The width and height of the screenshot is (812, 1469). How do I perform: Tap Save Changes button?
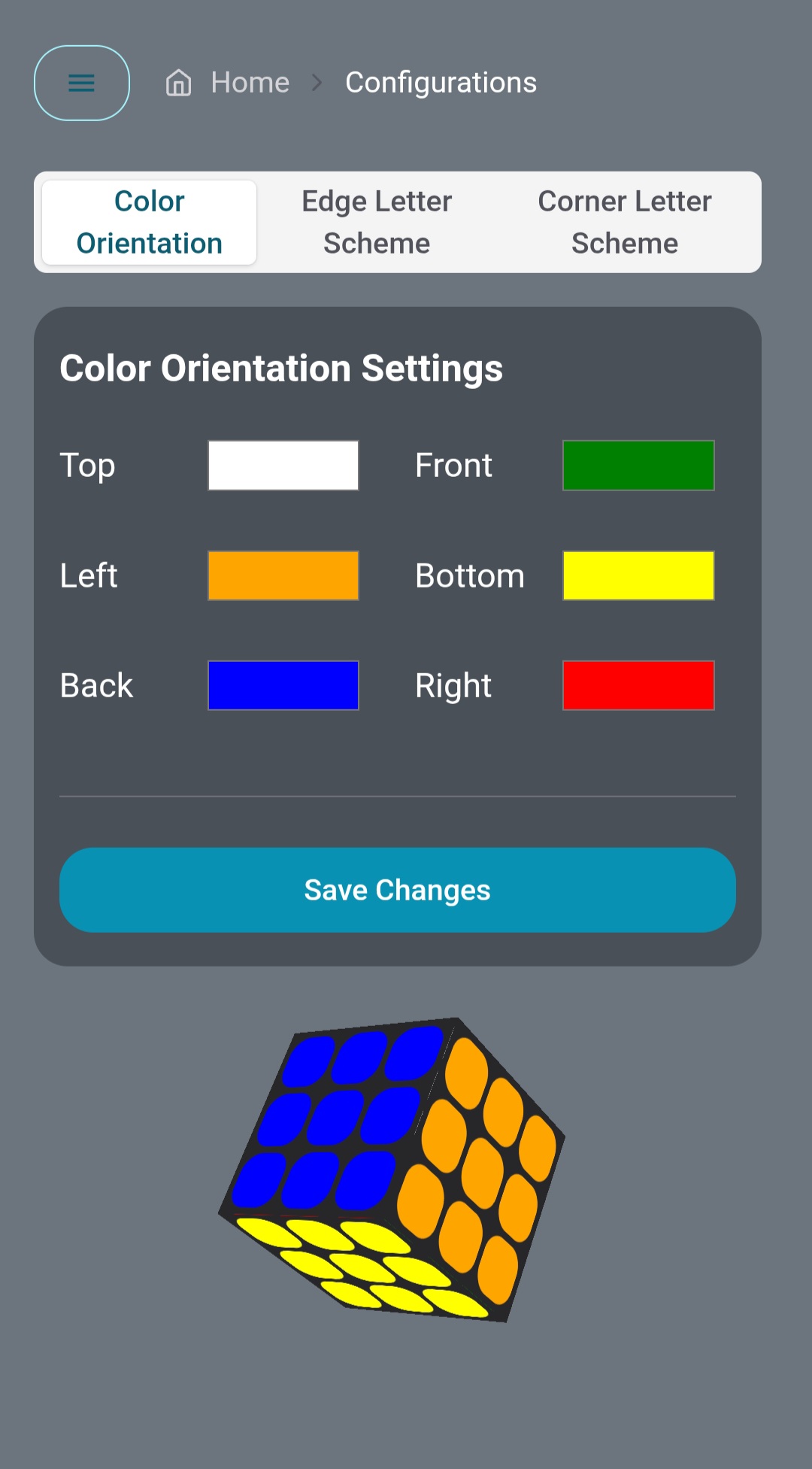click(x=398, y=890)
